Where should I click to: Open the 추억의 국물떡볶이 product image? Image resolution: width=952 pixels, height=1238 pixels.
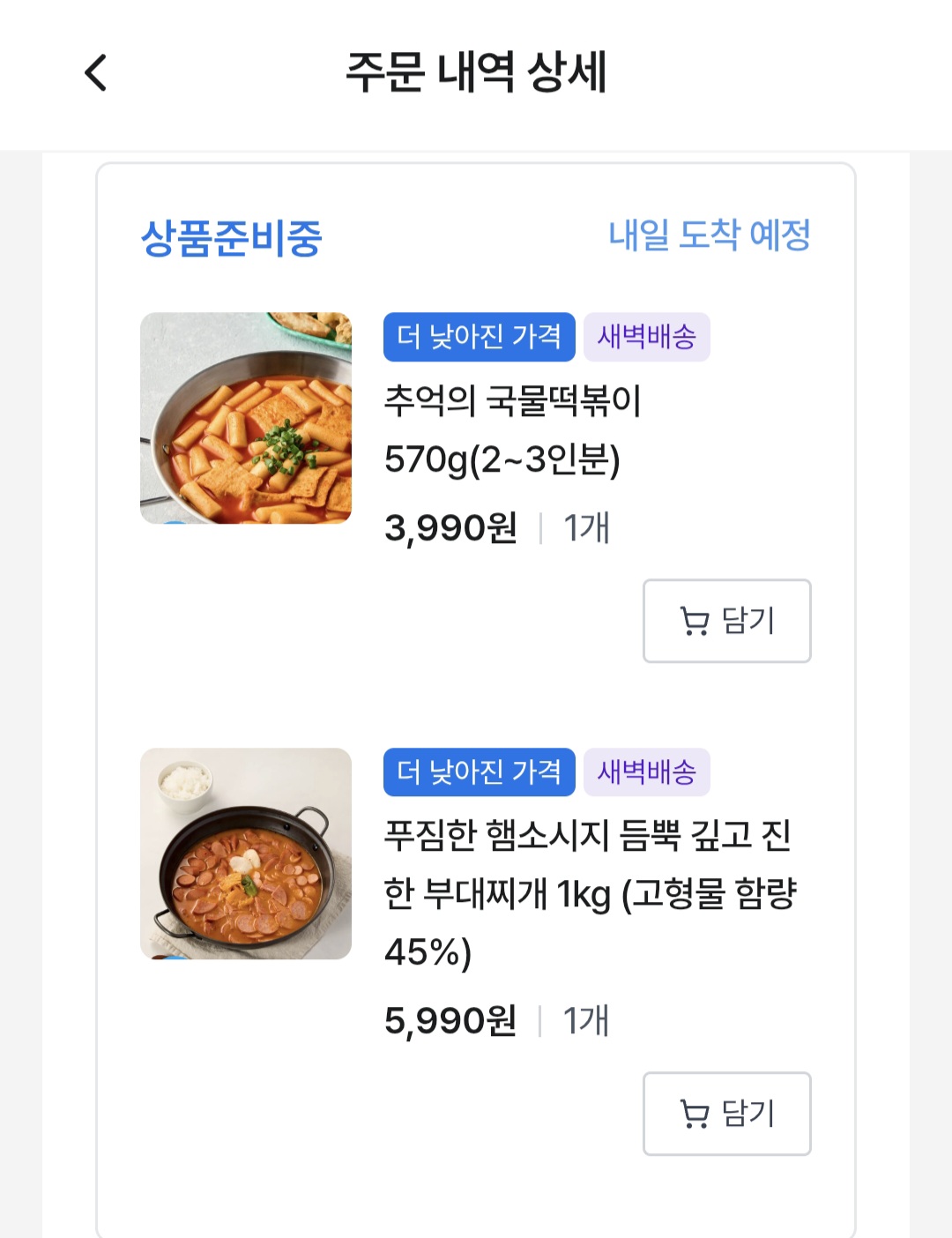246,418
